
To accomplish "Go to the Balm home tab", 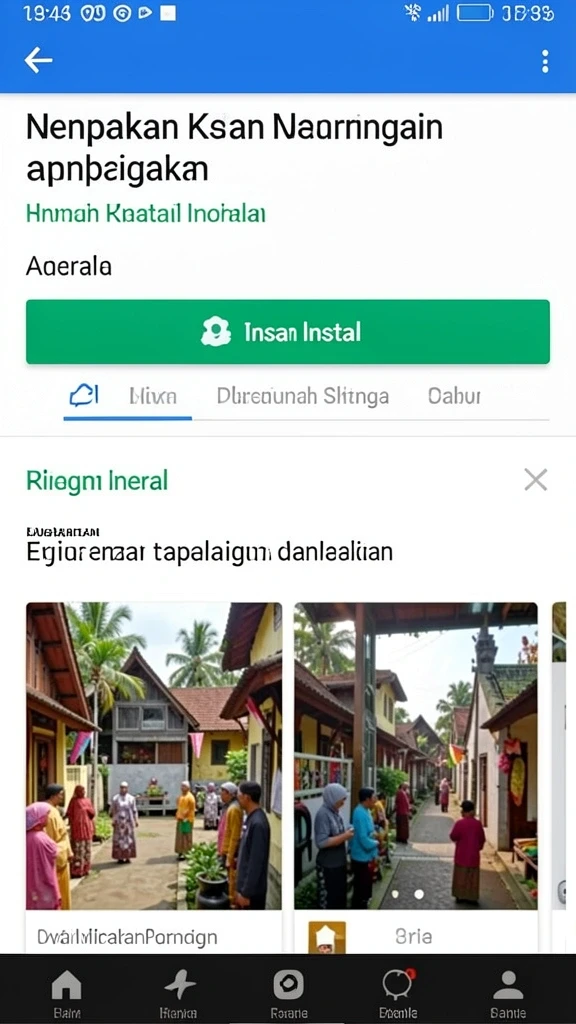I will click(x=67, y=993).
